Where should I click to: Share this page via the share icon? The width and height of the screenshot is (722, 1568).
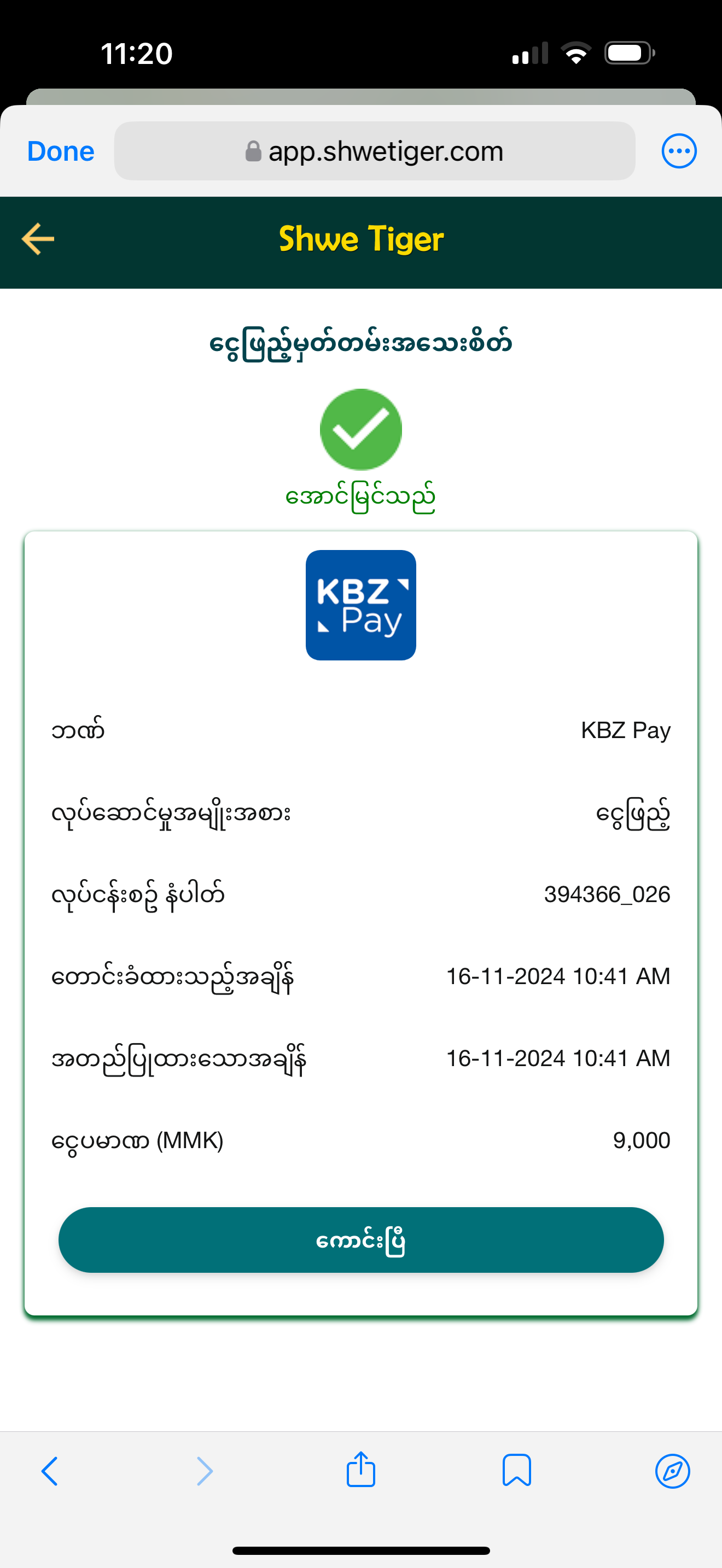(361, 1470)
